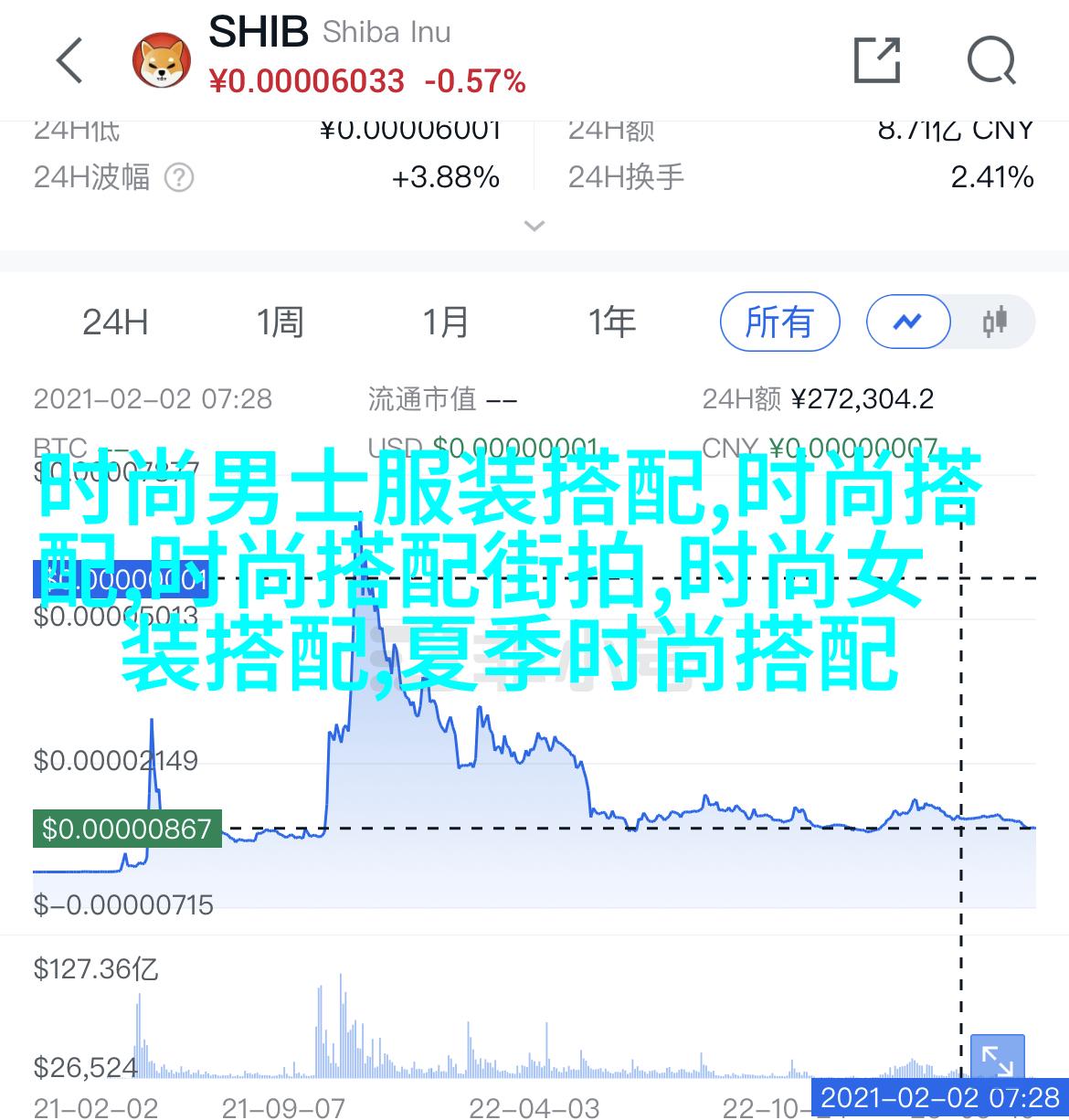Select the 1月 time range

[x=445, y=322]
